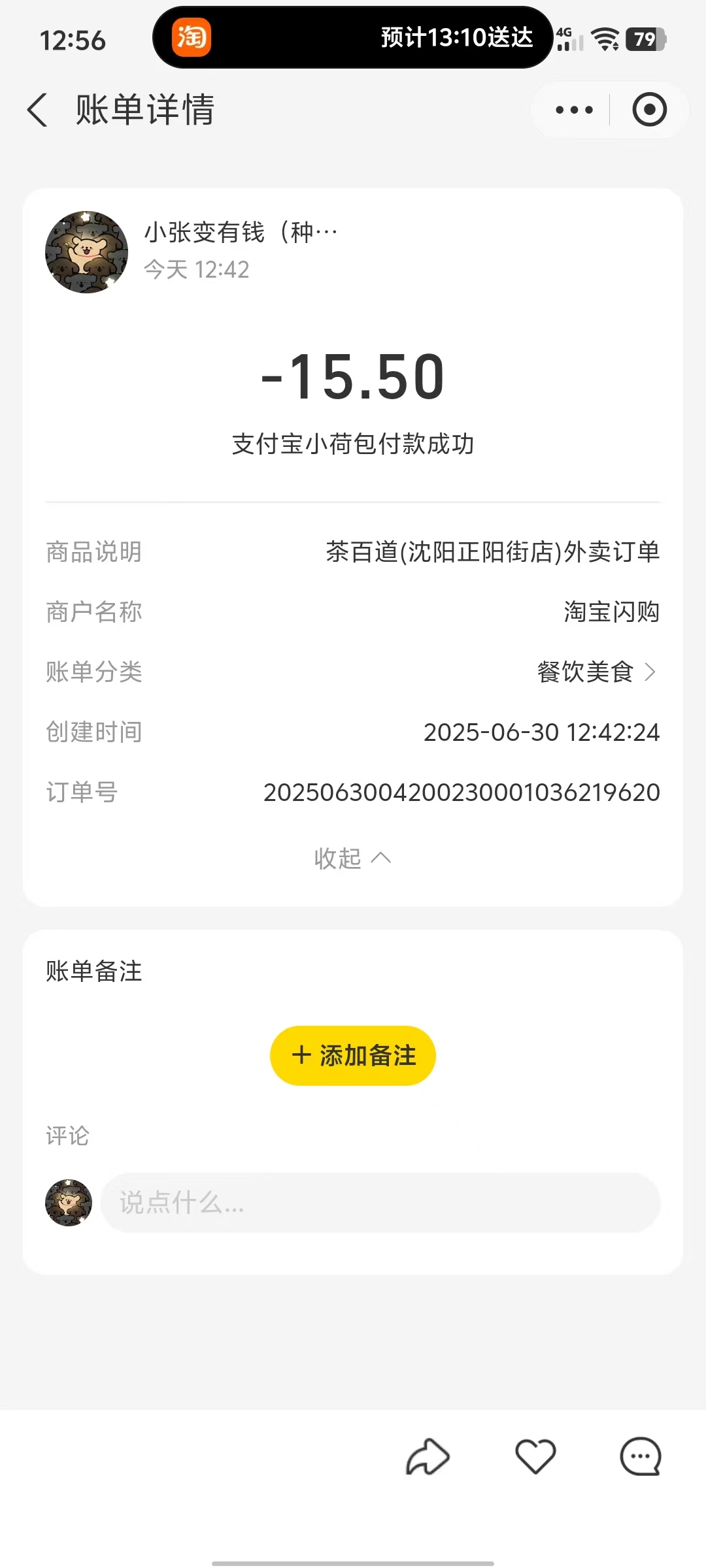Viewport: 706px width, 1568px height.
Task: Share this bill using the arrow icon
Action: (x=428, y=1457)
